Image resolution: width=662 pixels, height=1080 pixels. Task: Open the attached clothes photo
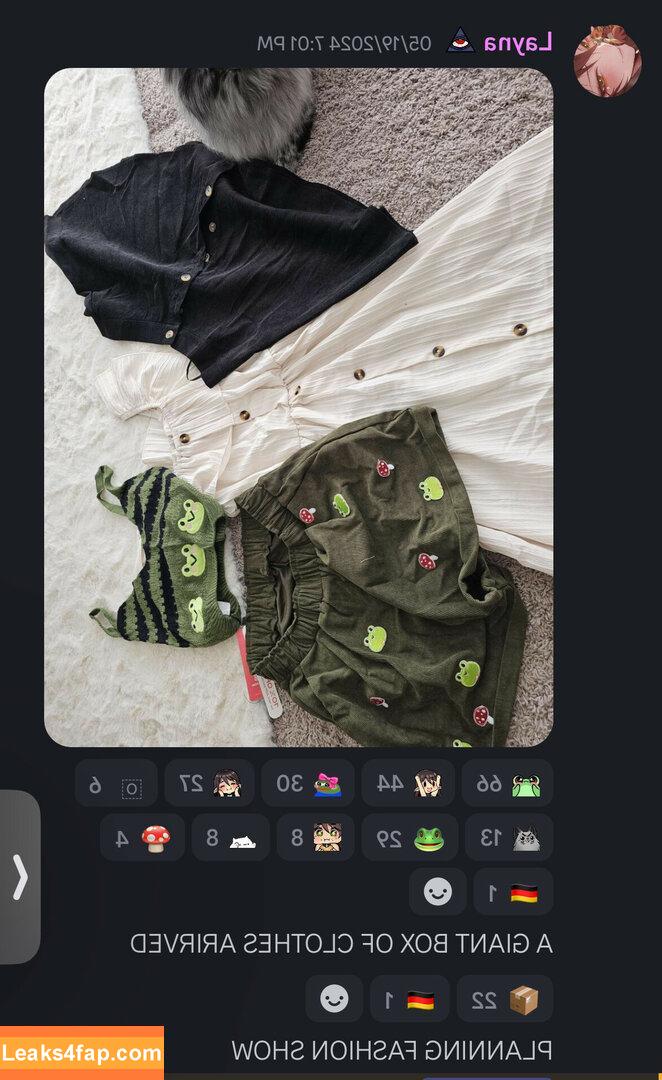[x=298, y=407]
